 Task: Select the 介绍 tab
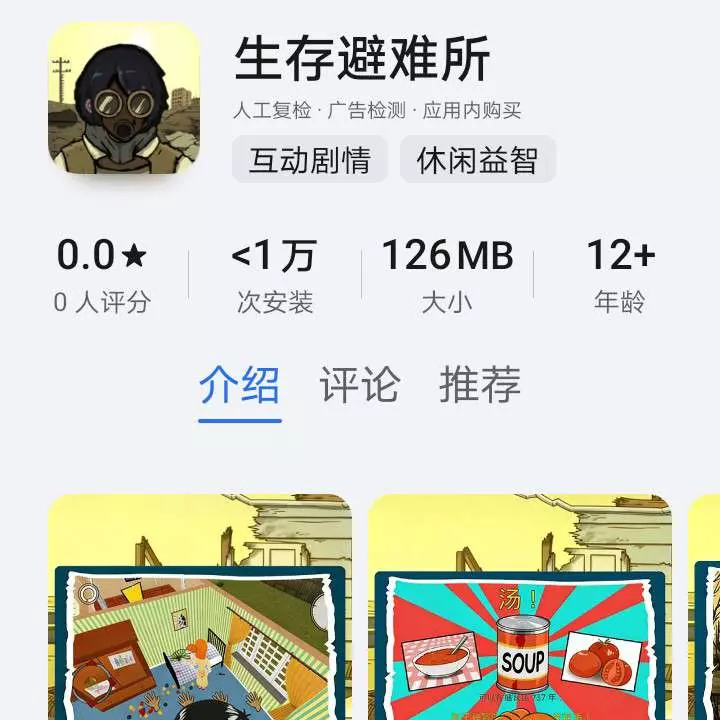[x=239, y=385]
